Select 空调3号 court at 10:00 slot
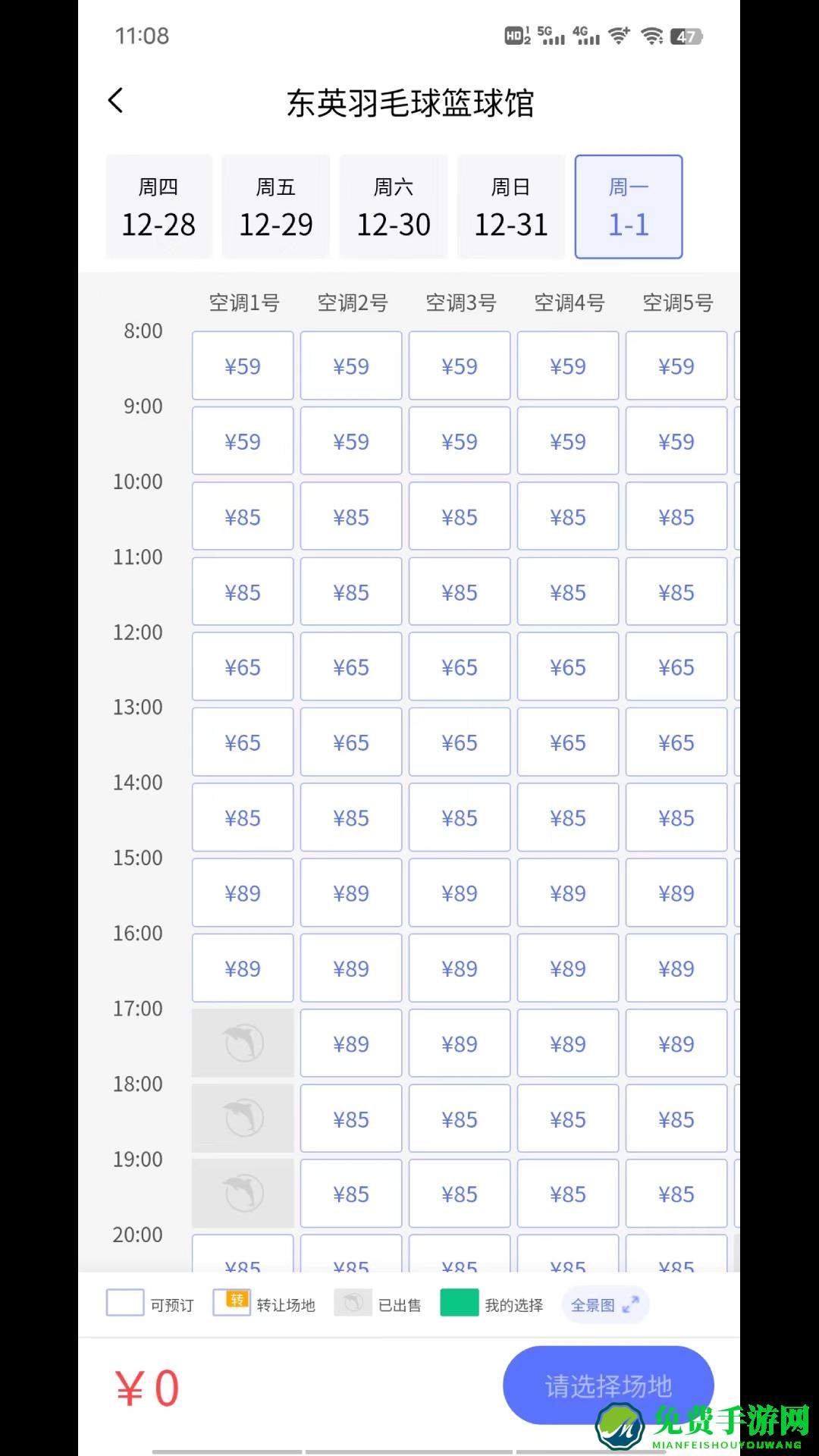Image resolution: width=819 pixels, height=1456 pixels. 460,516
